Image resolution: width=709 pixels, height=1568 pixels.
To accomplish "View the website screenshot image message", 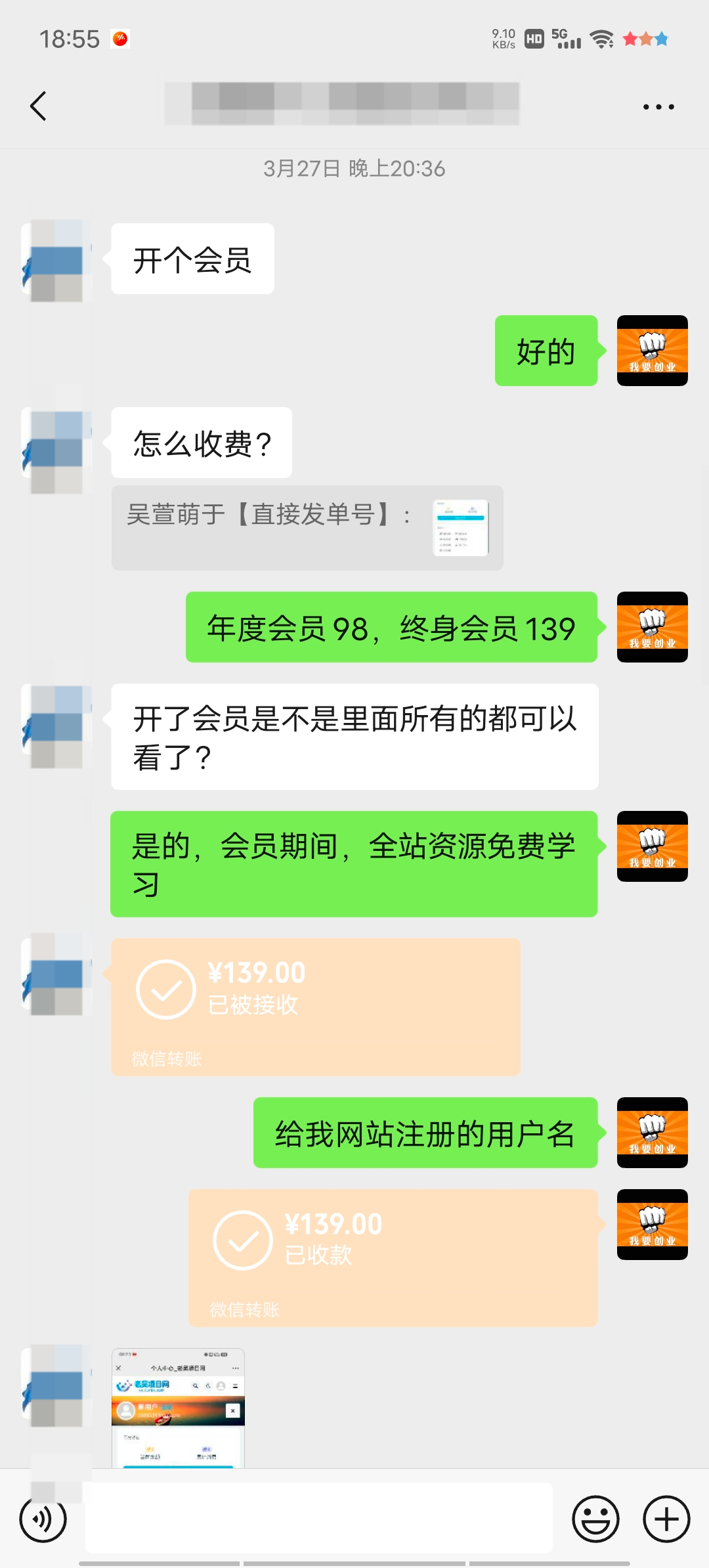I will (x=178, y=1407).
